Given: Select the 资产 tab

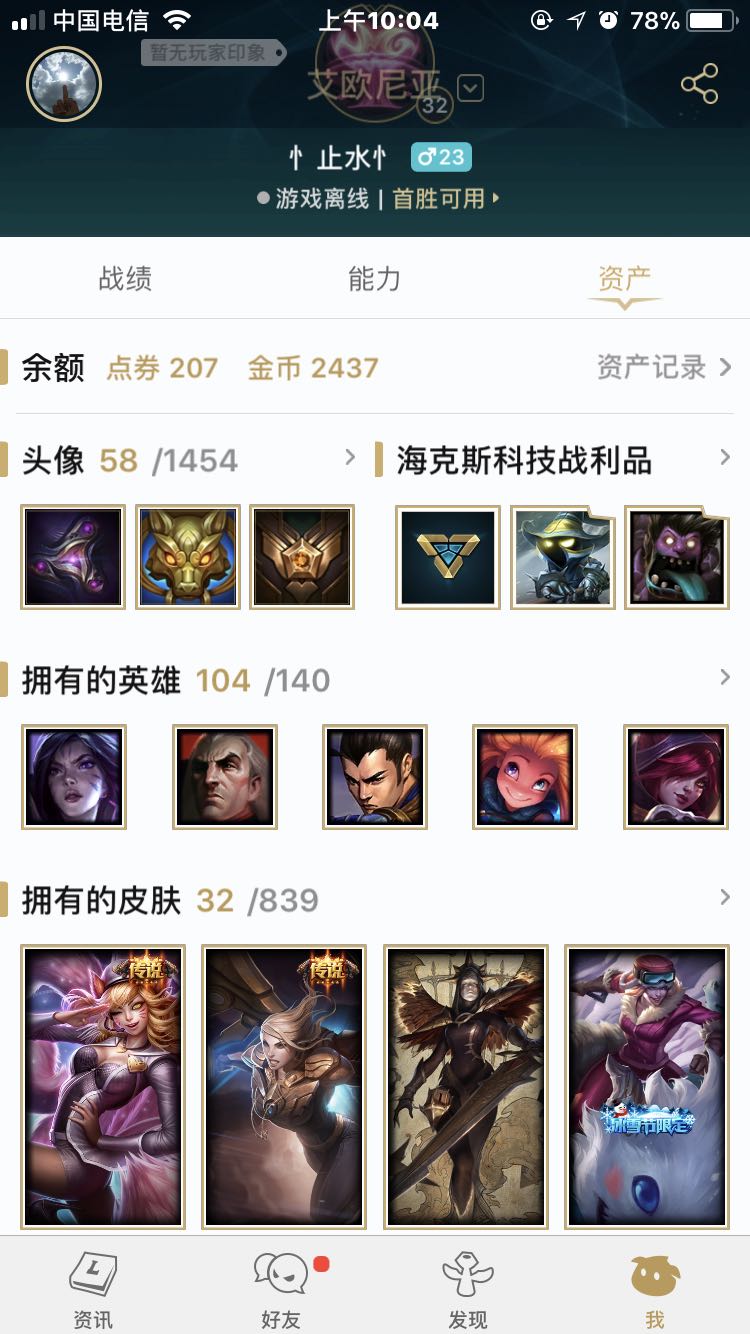Looking at the screenshot, I should [624, 279].
